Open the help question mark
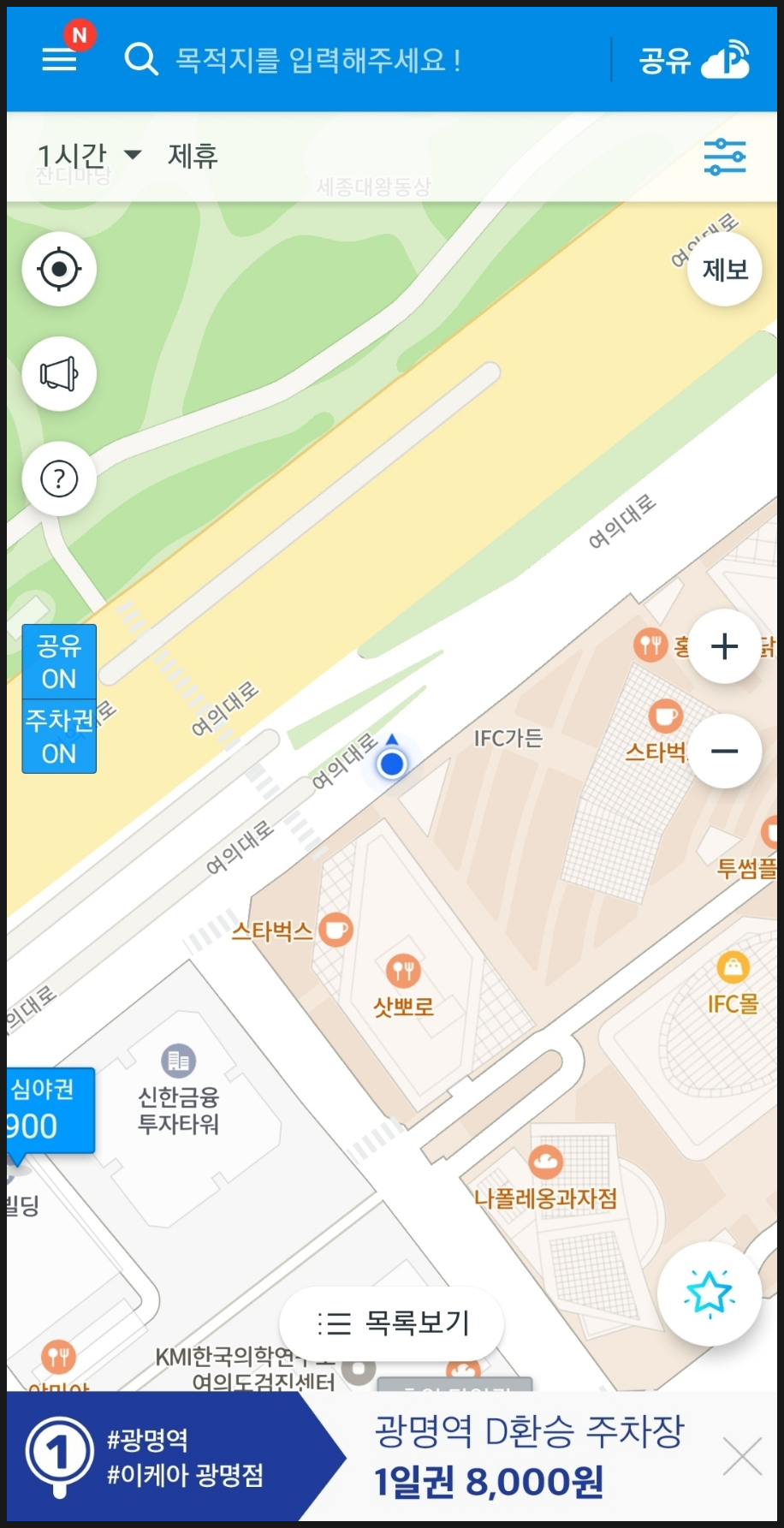The image size is (784, 1528). point(59,479)
